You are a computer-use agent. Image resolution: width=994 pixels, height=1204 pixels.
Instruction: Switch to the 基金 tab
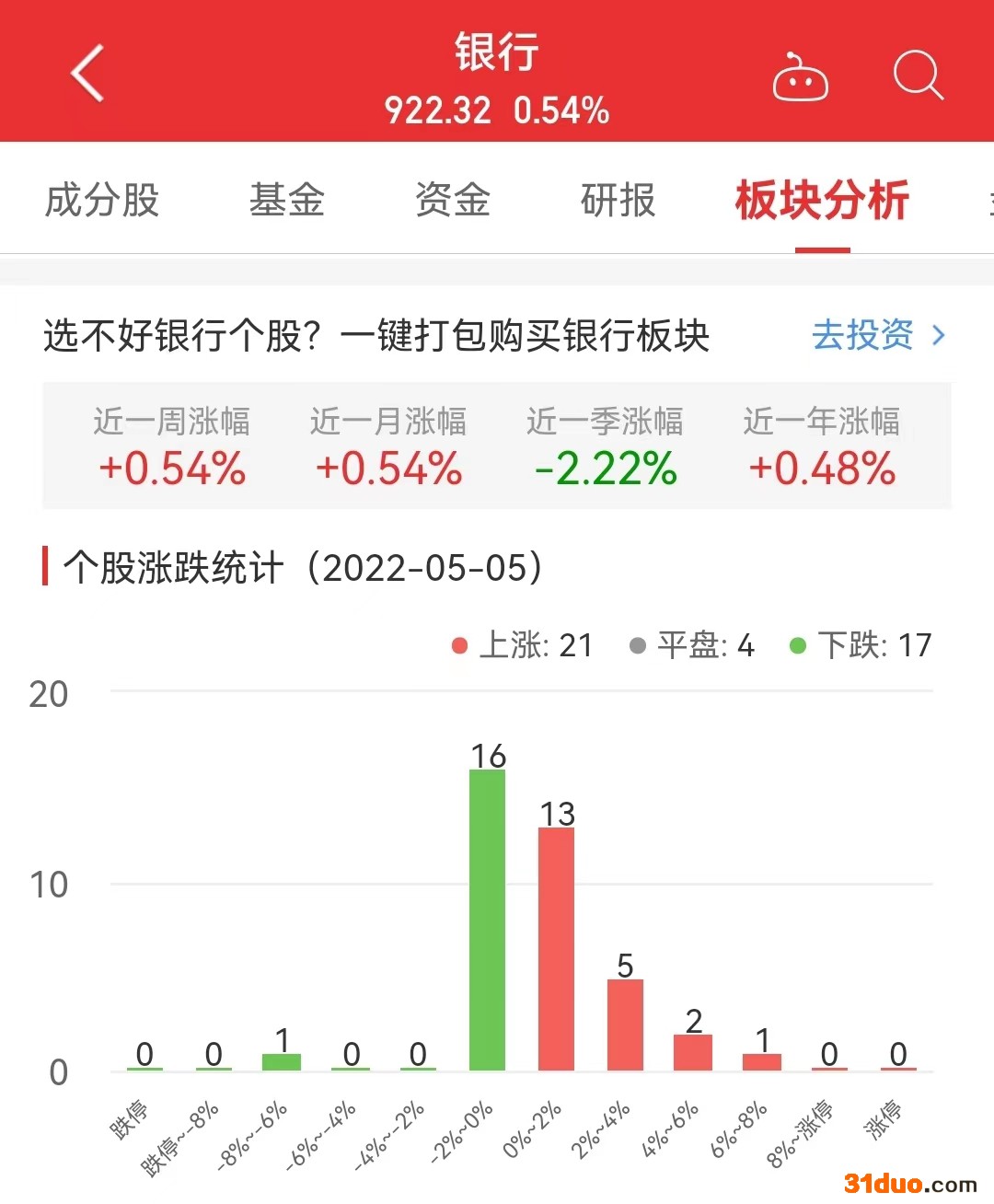click(x=286, y=200)
